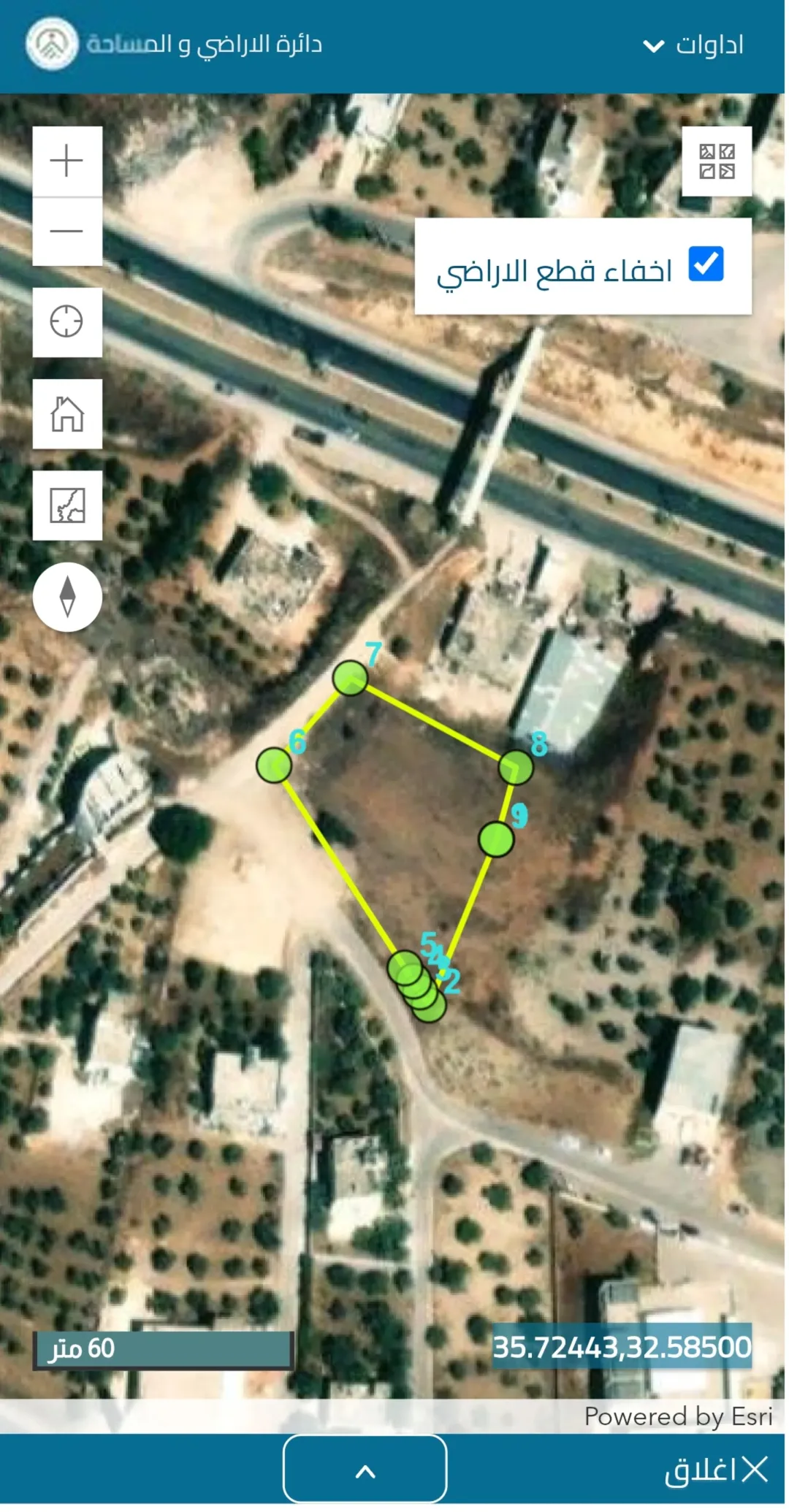Close the view with اغلاق
This screenshot has width=789, height=1512.
[716, 1470]
